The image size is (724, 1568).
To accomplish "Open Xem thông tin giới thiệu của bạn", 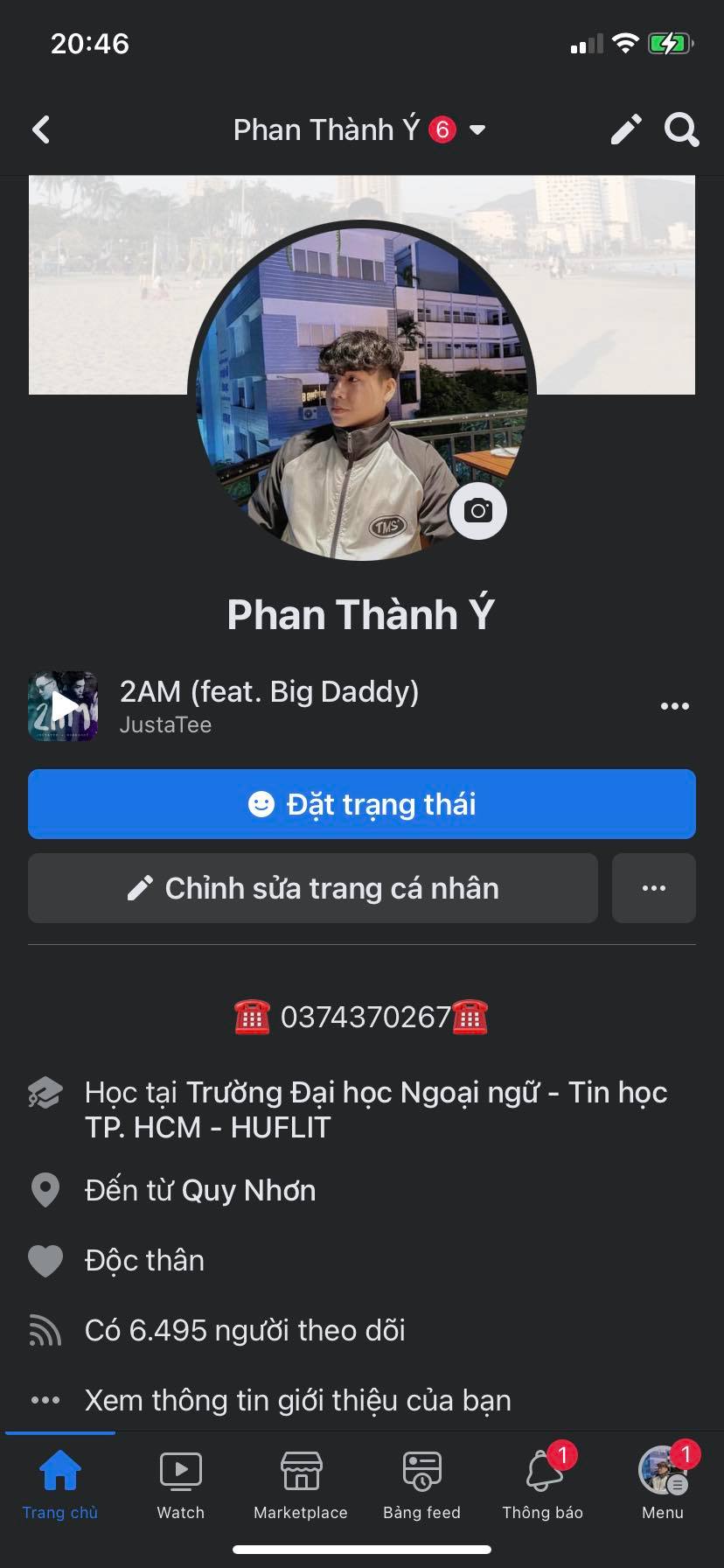I will point(297,1400).
